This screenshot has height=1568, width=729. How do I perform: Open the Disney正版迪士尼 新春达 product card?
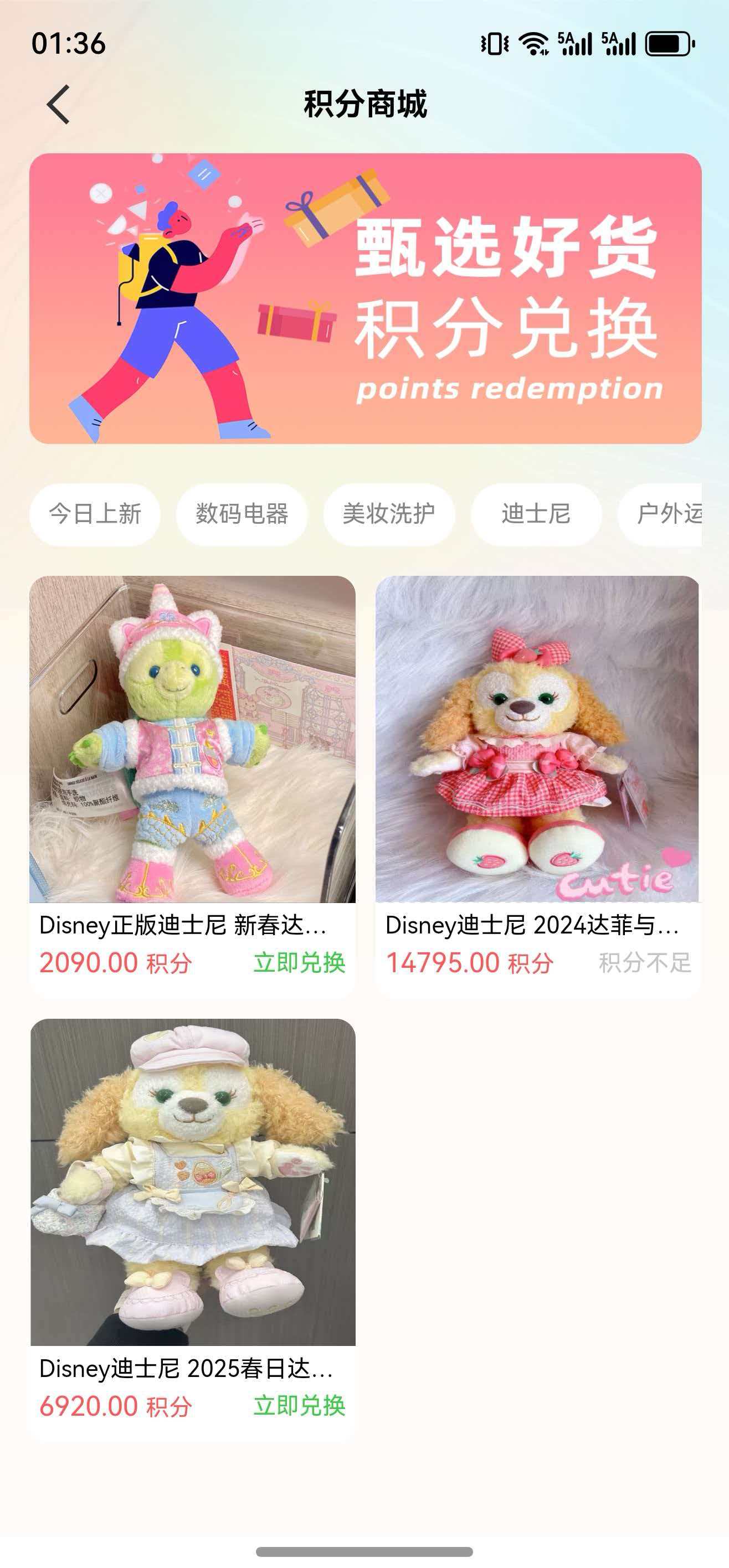192,785
